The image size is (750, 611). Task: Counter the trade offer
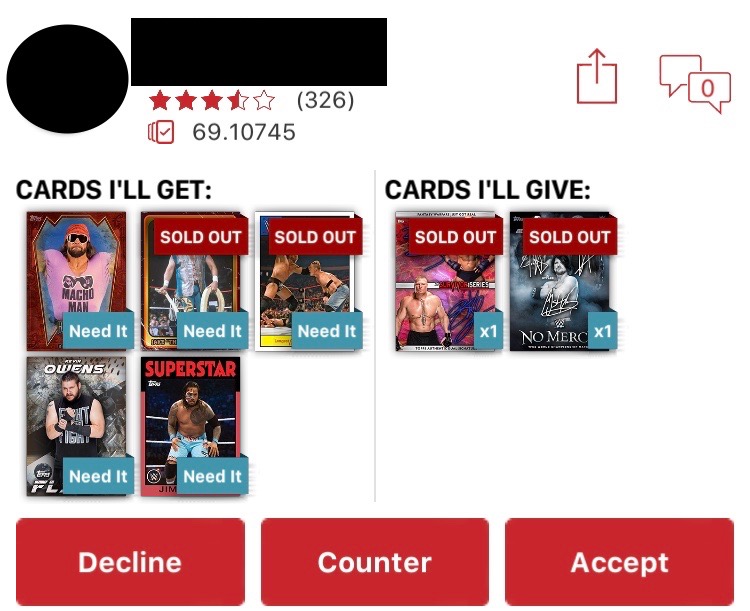click(375, 562)
